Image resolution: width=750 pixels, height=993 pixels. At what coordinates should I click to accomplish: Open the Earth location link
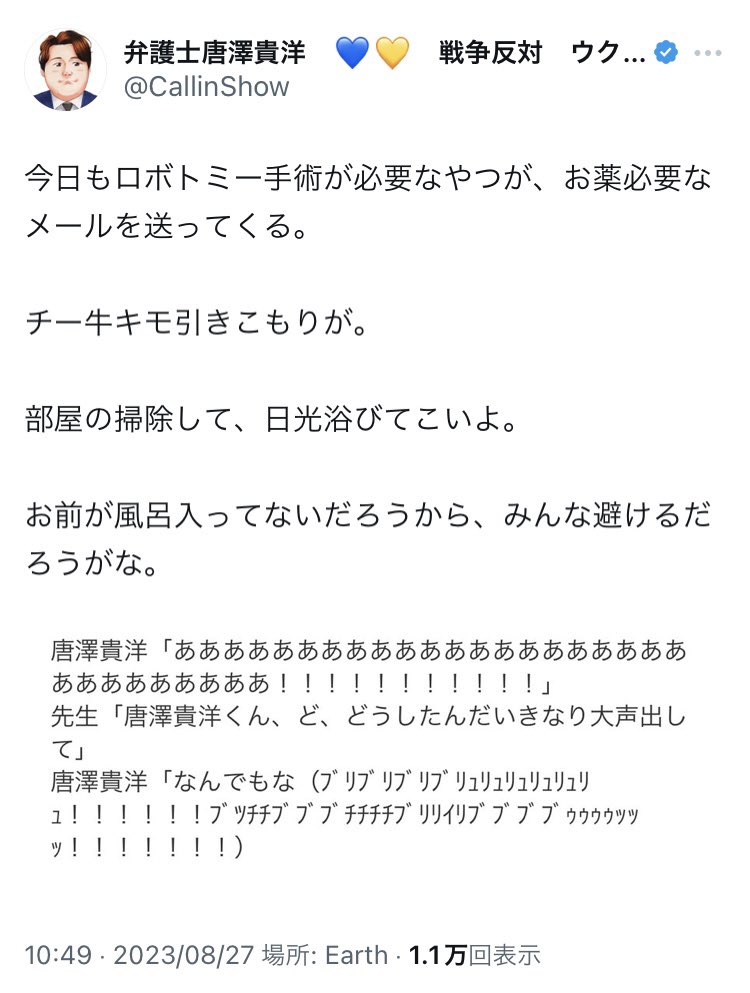pos(358,956)
